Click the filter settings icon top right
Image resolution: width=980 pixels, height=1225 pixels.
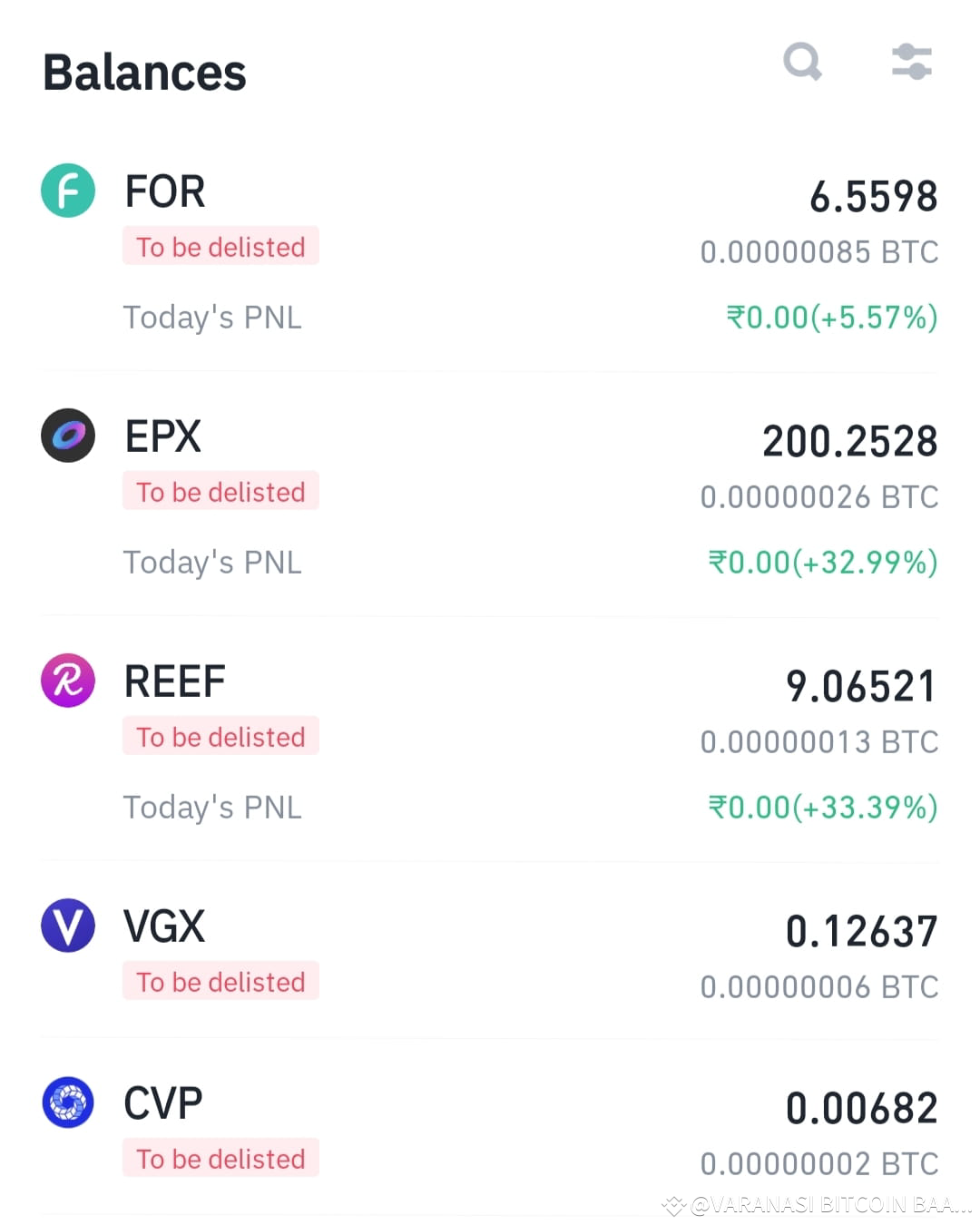tap(912, 62)
